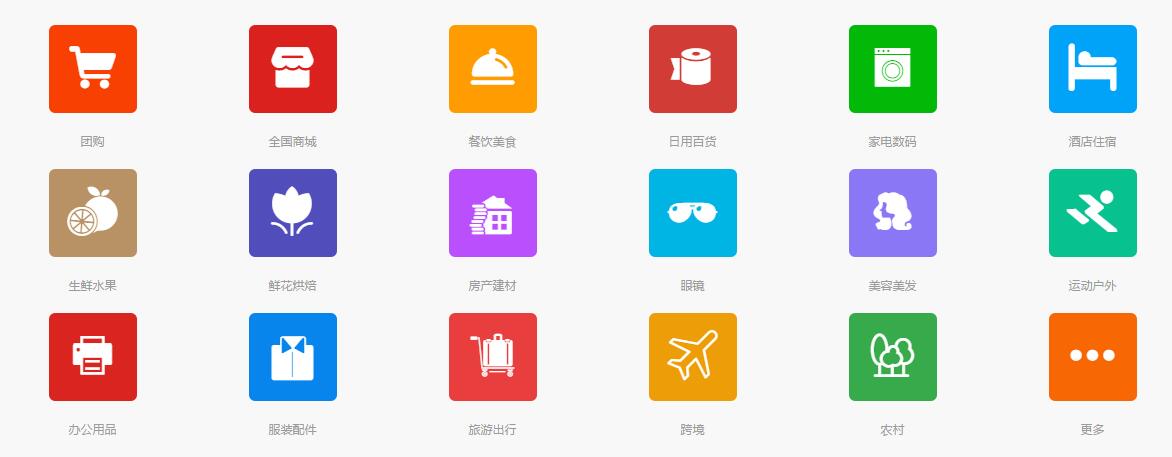The image size is (1172, 457).
Task: Select the 餐饮美食 dining category
Action: (x=492, y=69)
